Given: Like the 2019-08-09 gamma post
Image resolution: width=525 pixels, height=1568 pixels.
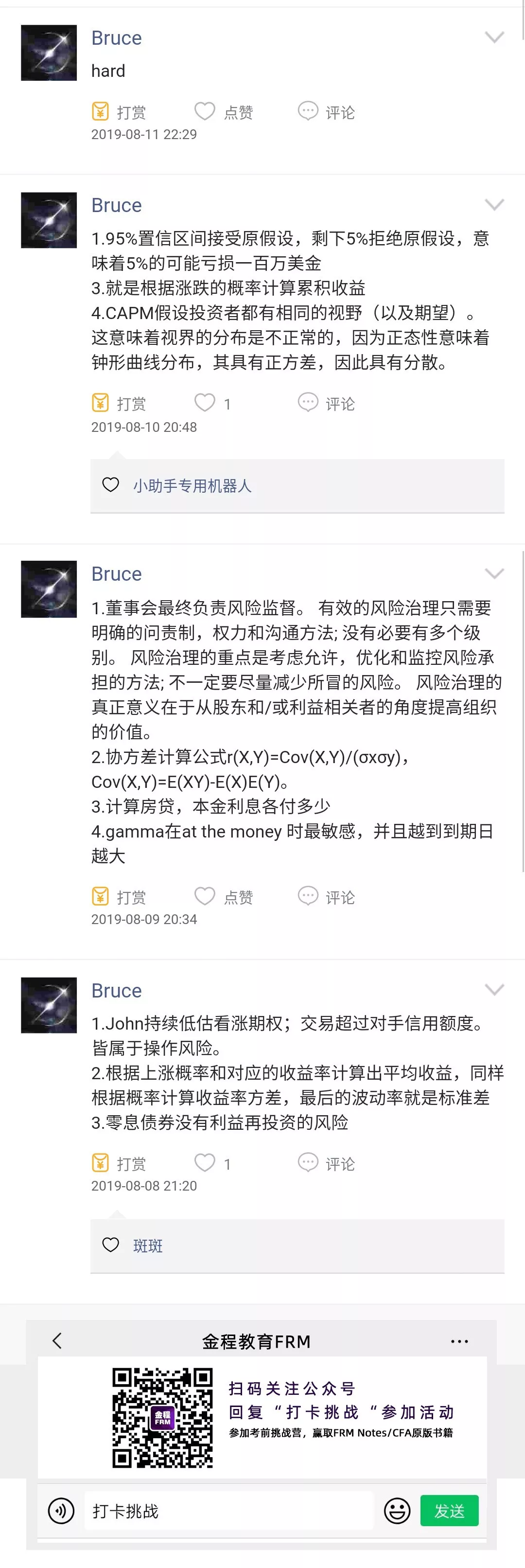Looking at the screenshot, I should point(223,897).
